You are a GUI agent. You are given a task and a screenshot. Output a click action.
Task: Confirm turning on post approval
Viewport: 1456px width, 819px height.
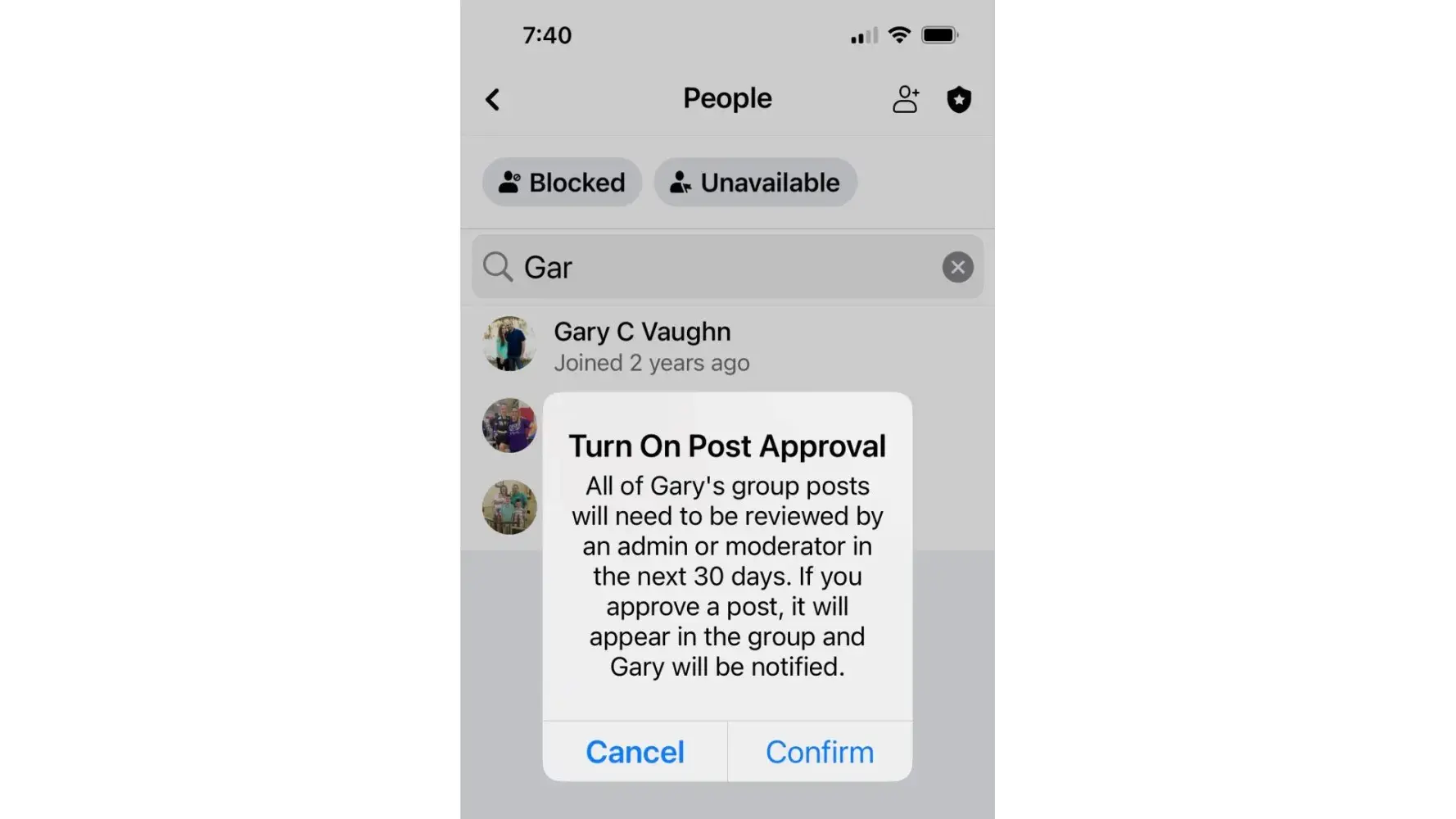[819, 752]
